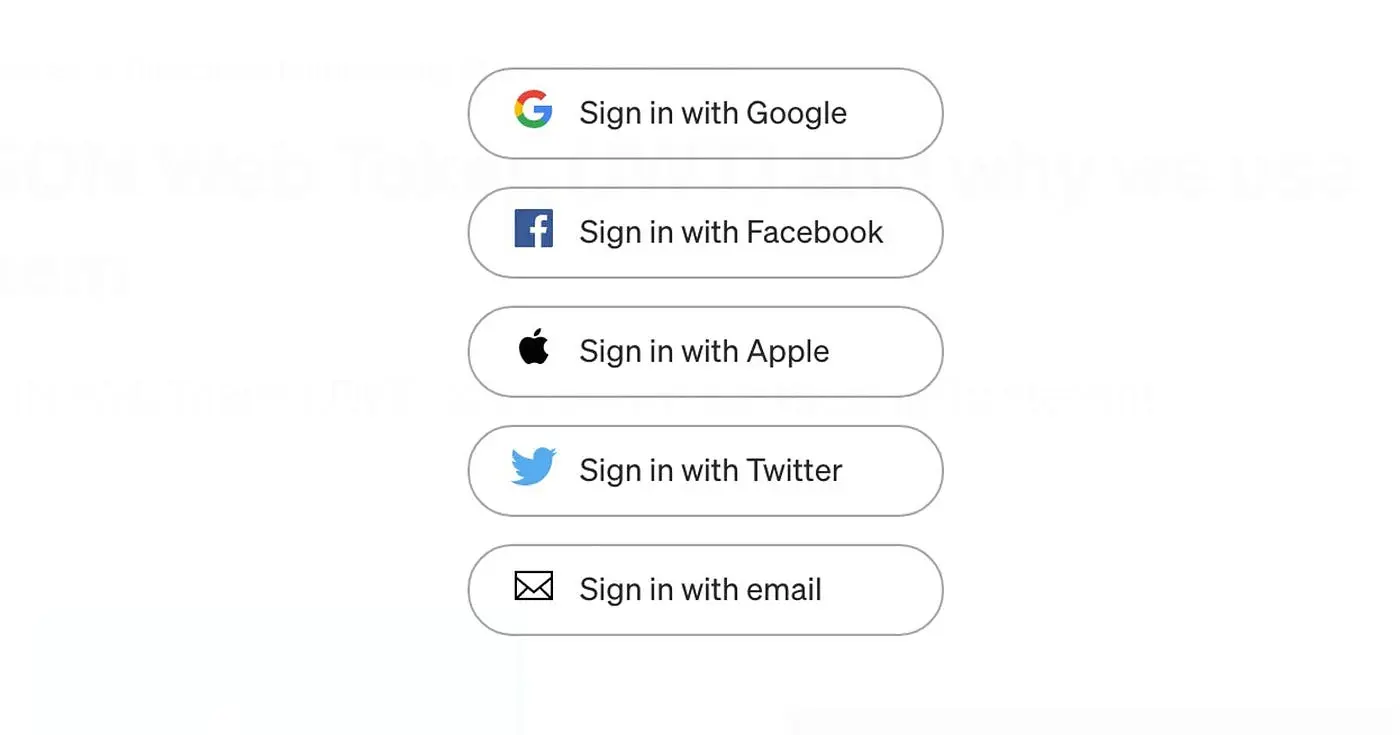The image size is (1400, 735).
Task: Select Sign in with Apple
Action: coord(705,351)
